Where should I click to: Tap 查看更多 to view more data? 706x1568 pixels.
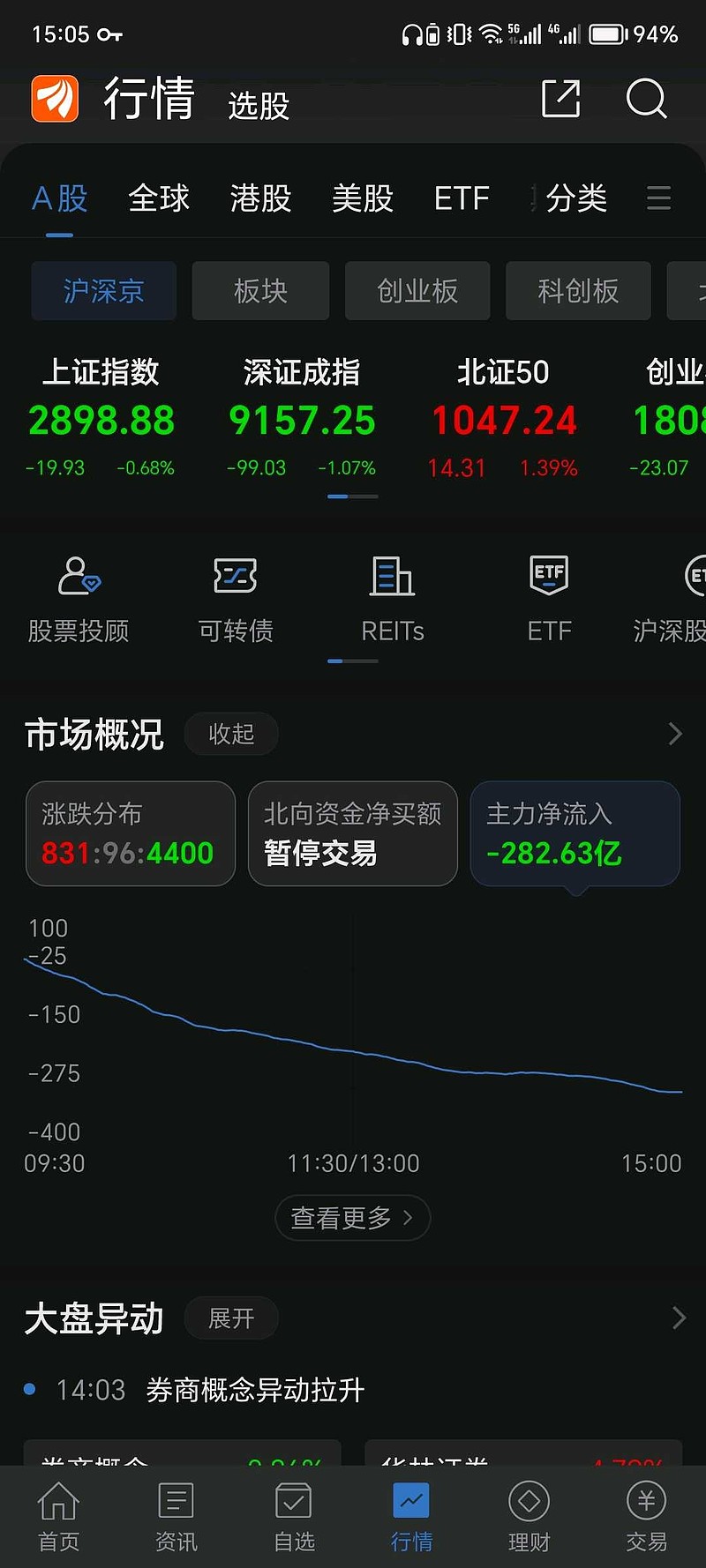352,1217
